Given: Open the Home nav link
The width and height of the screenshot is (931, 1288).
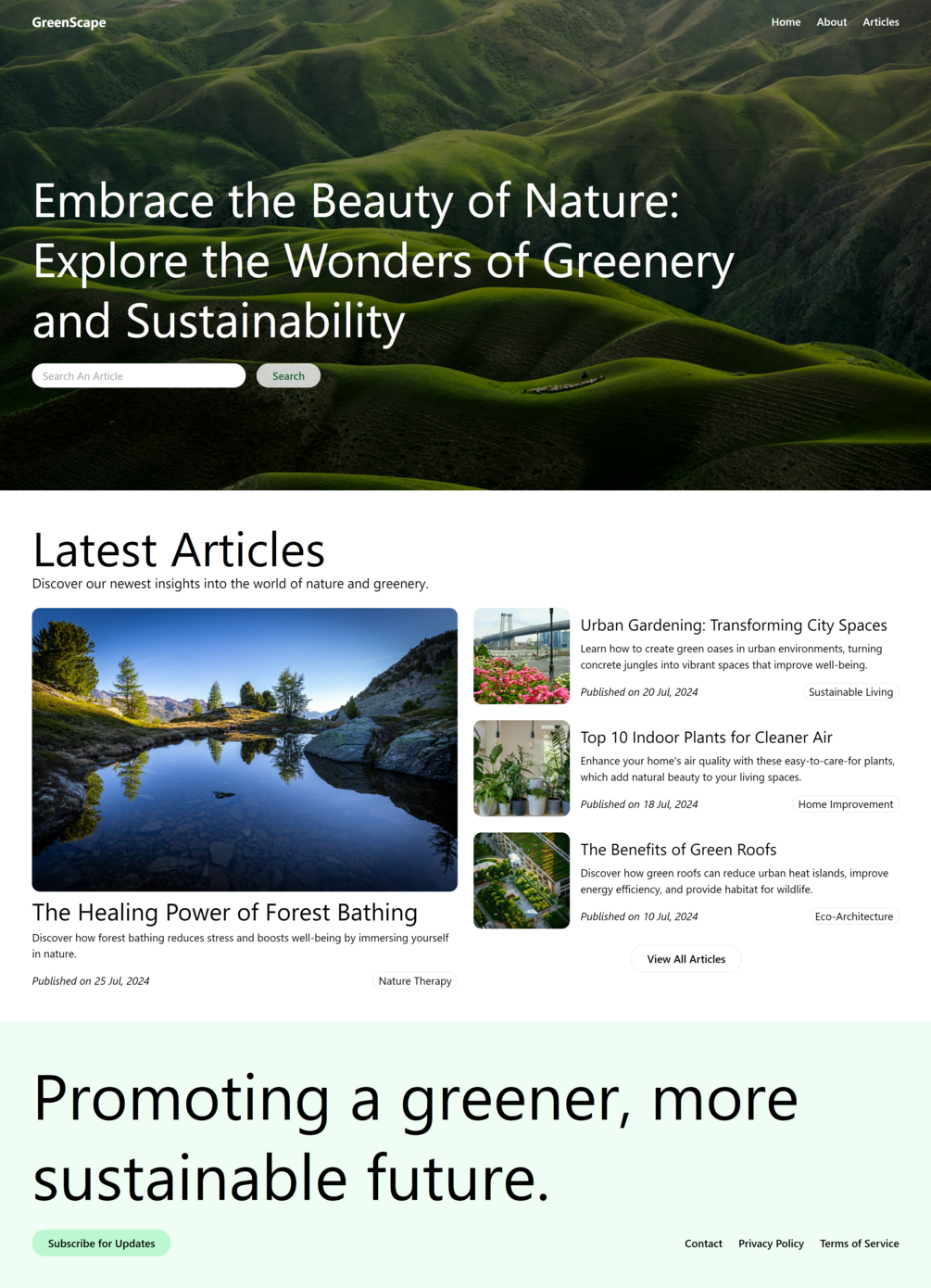Looking at the screenshot, I should click(786, 22).
